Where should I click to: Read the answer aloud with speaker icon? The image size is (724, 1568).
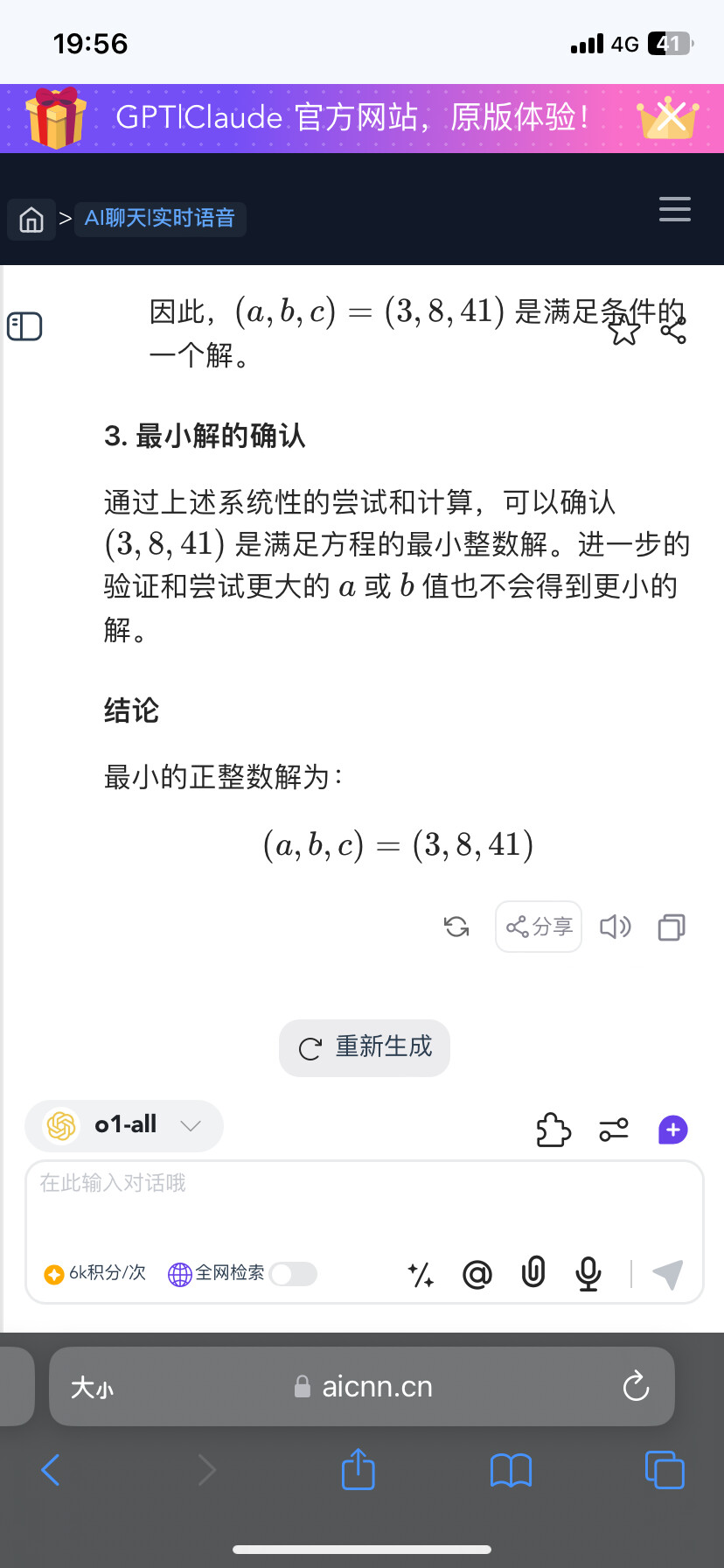(616, 927)
